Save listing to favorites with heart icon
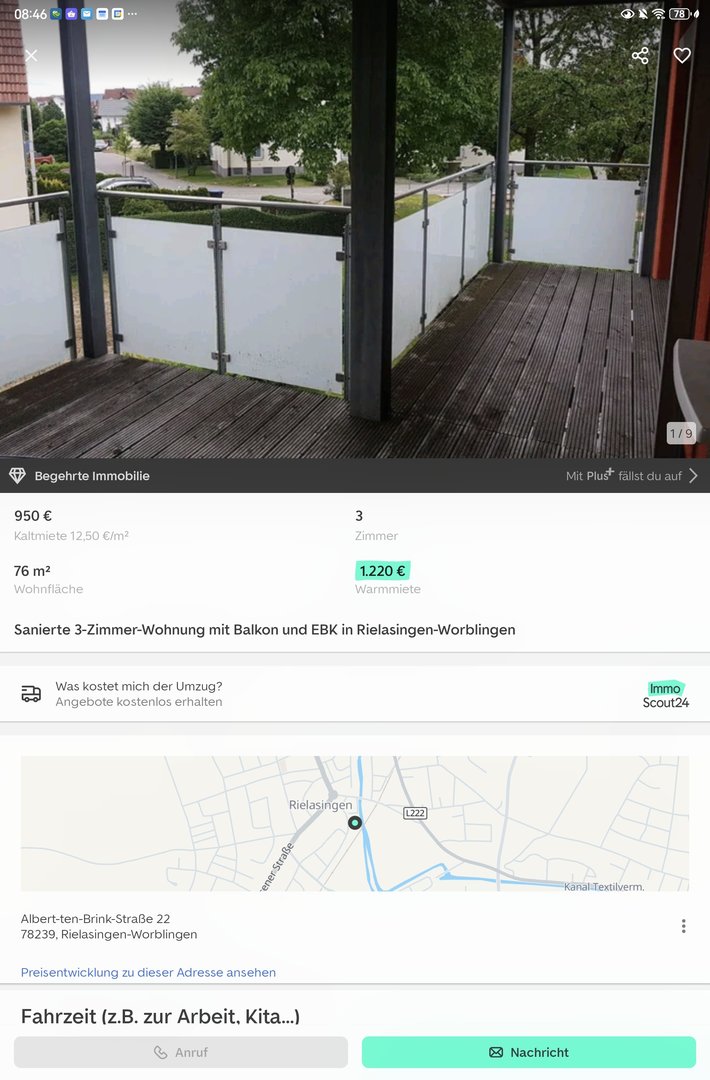 [x=682, y=56]
